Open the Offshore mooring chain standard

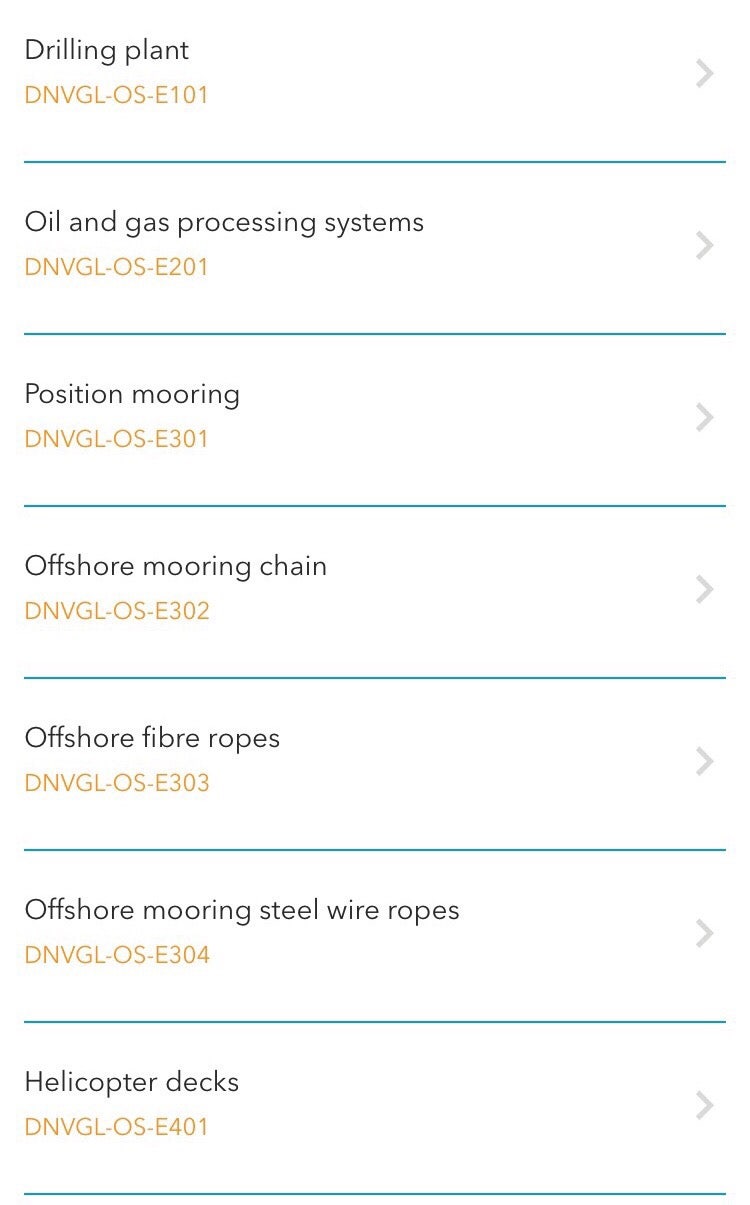176,566
